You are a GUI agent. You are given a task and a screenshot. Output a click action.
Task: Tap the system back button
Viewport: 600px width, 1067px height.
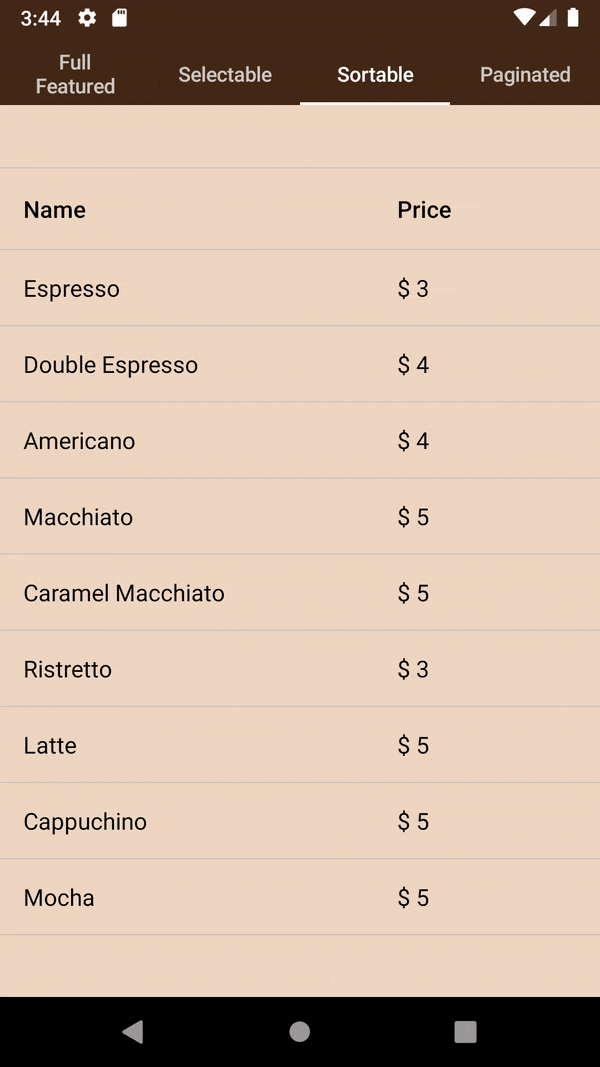[x=133, y=1032]
